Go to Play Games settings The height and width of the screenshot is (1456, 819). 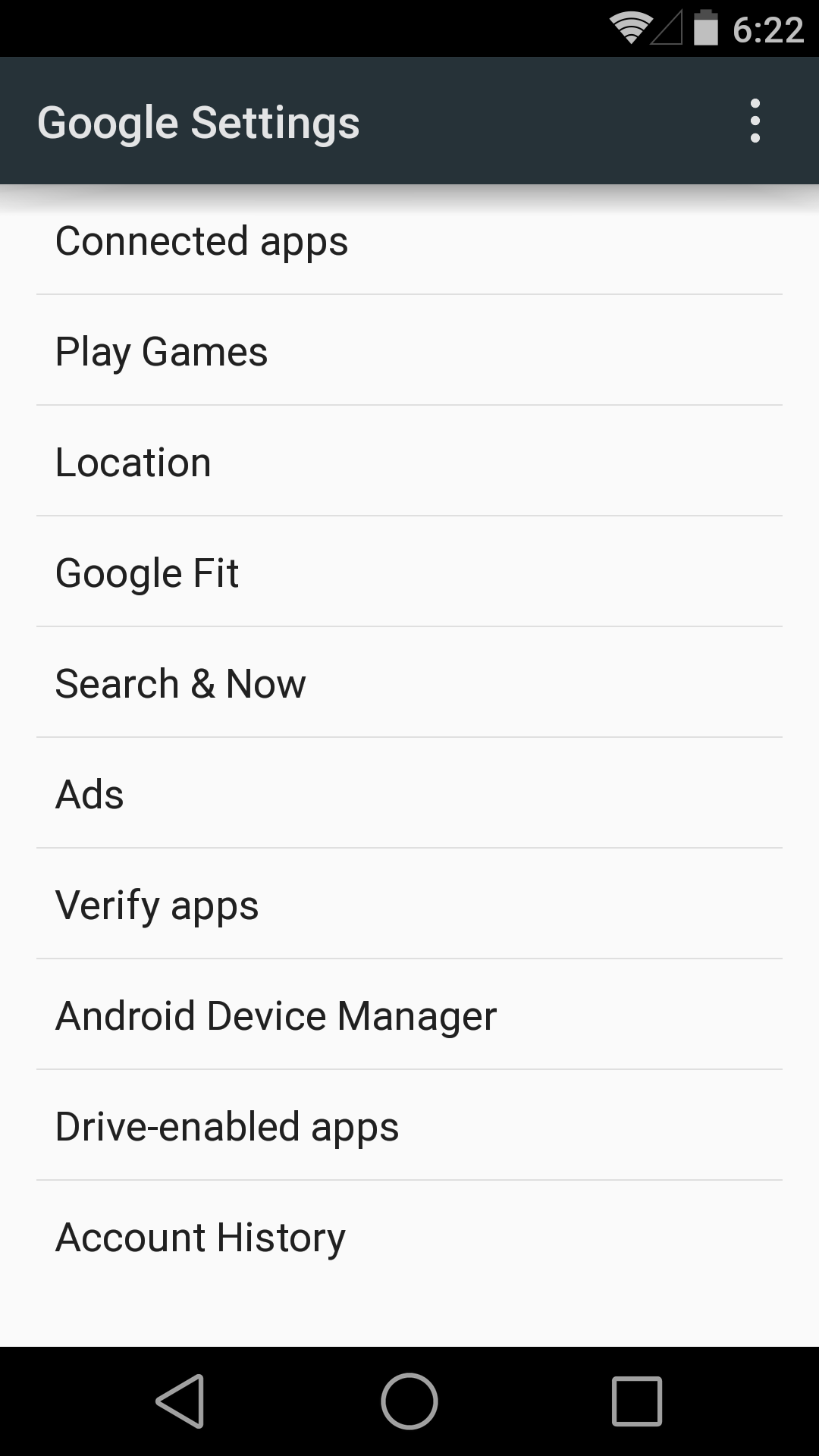click(409, 350)
